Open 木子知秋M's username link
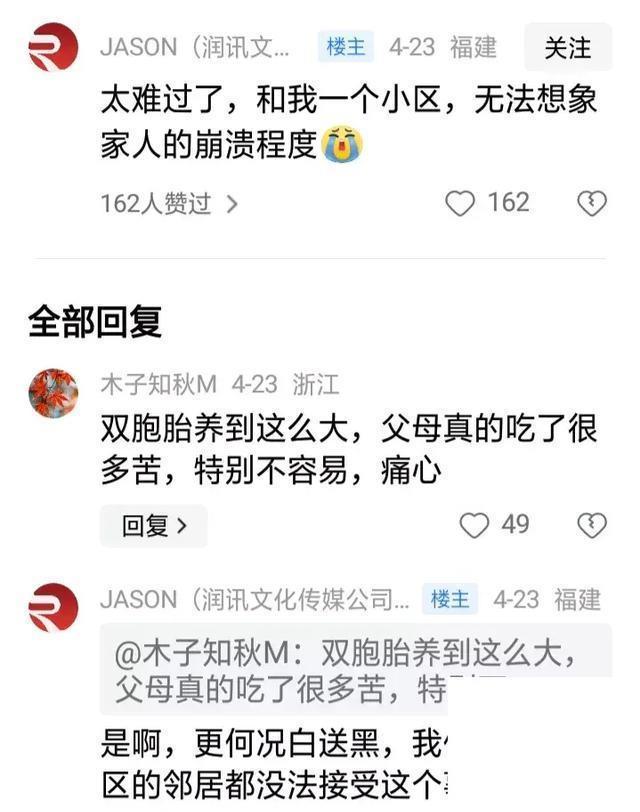 (x=158, y=384)
